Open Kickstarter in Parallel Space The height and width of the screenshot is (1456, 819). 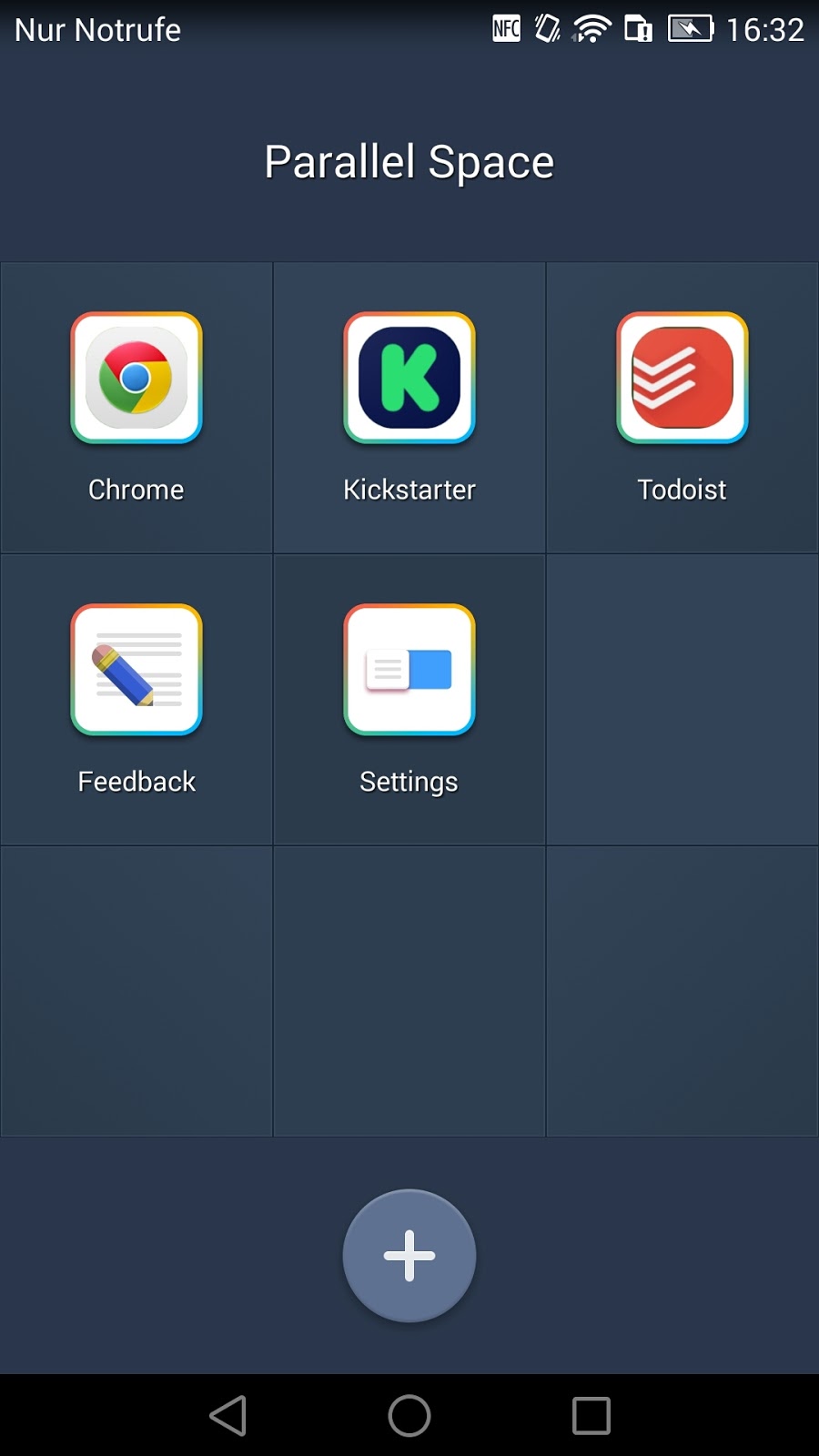pyautogui.click(x=409, y=379)
